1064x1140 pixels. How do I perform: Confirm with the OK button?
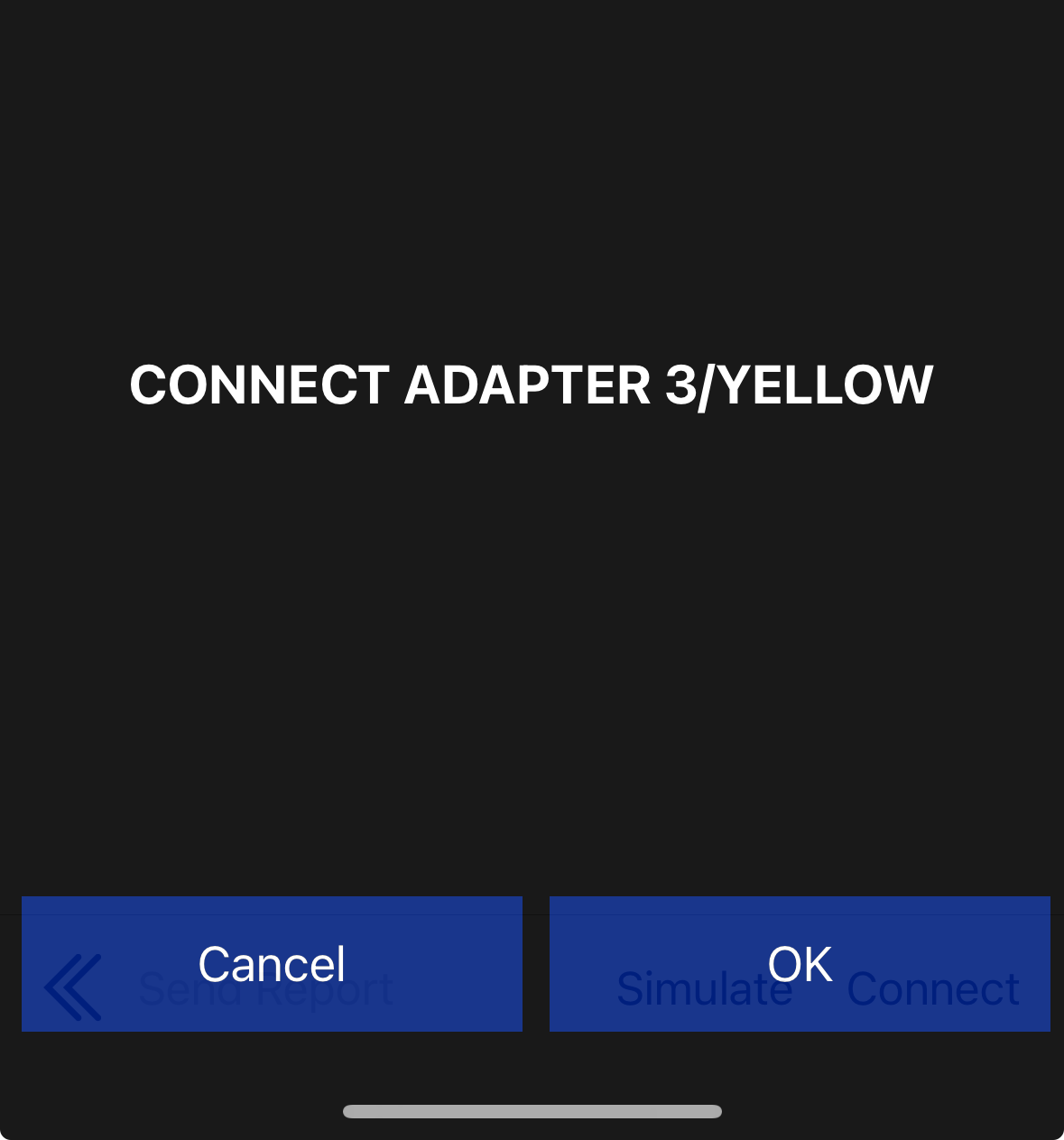(x=799, y=964)
